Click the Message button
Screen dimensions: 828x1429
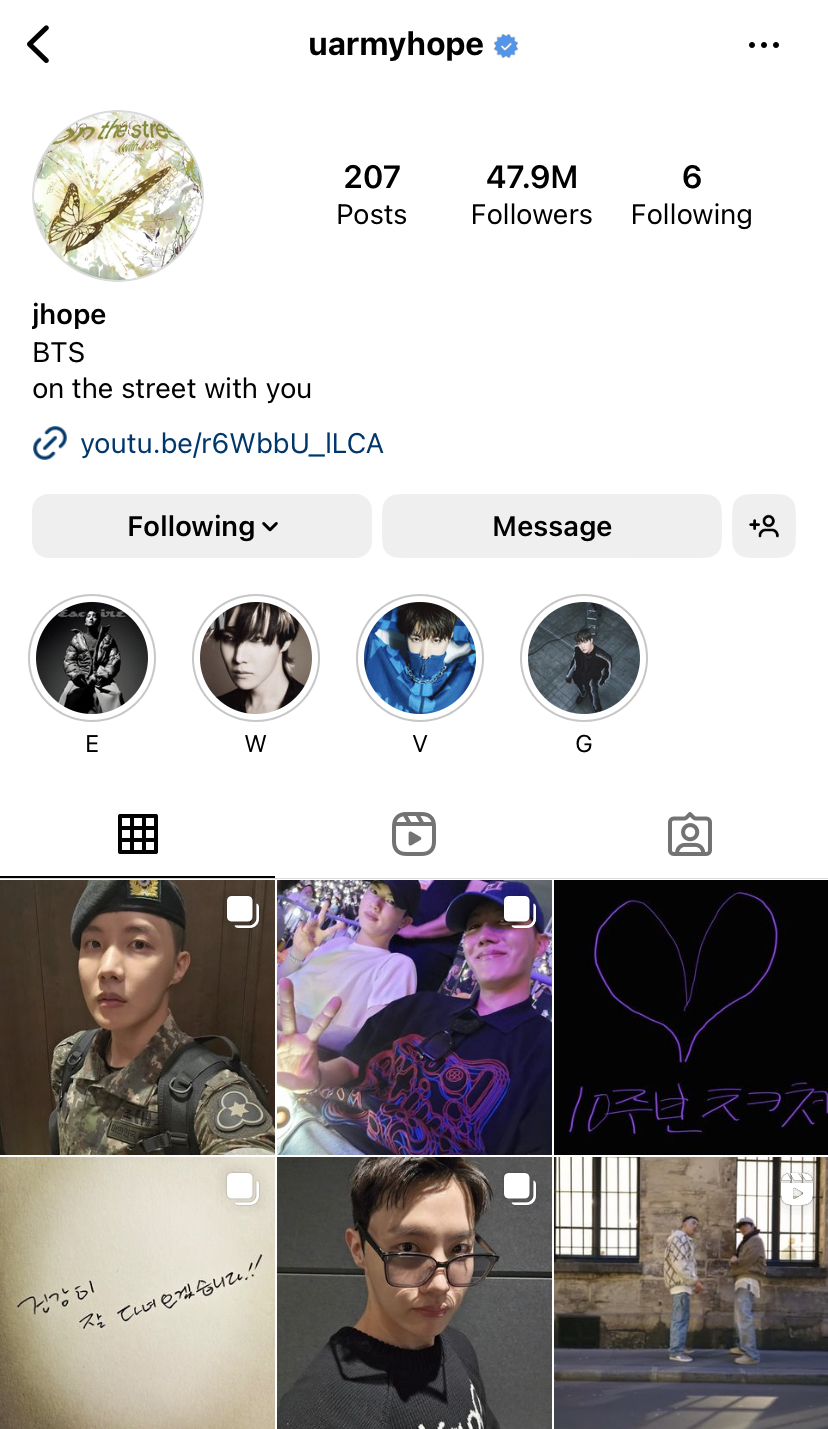[x=551, y=526]
